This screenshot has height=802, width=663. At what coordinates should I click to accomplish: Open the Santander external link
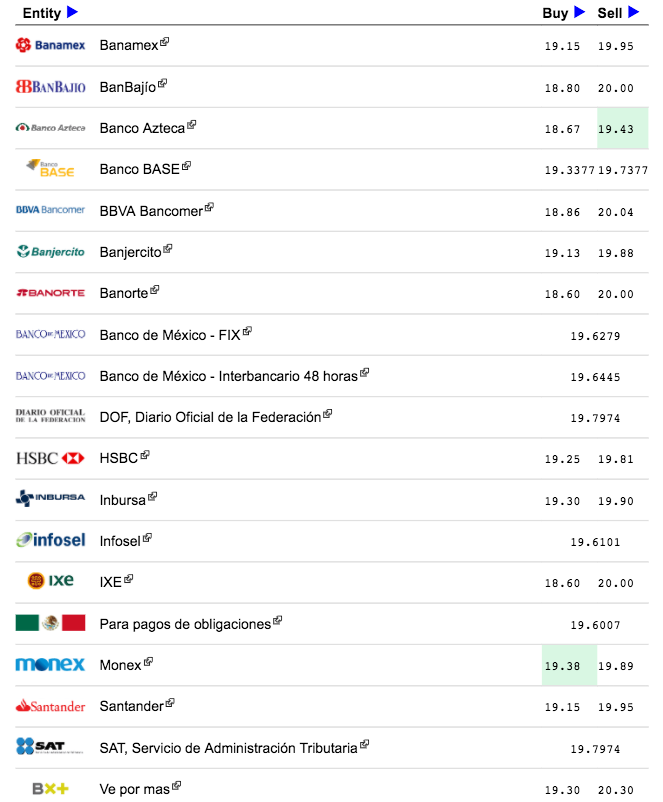coord(169,703)
